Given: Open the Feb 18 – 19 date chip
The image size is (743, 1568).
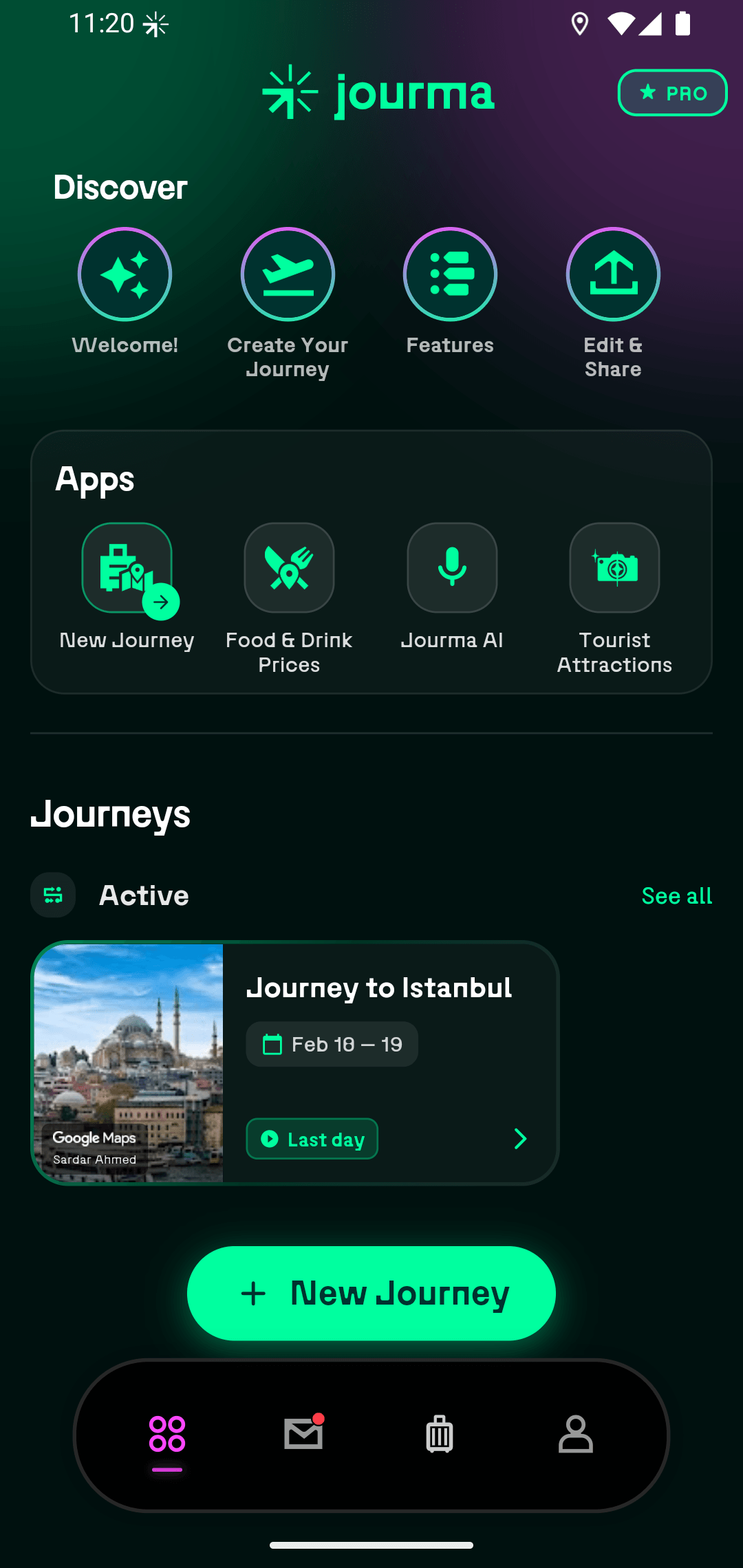Looking at the screenshot, I should [x=332, y=1044].
